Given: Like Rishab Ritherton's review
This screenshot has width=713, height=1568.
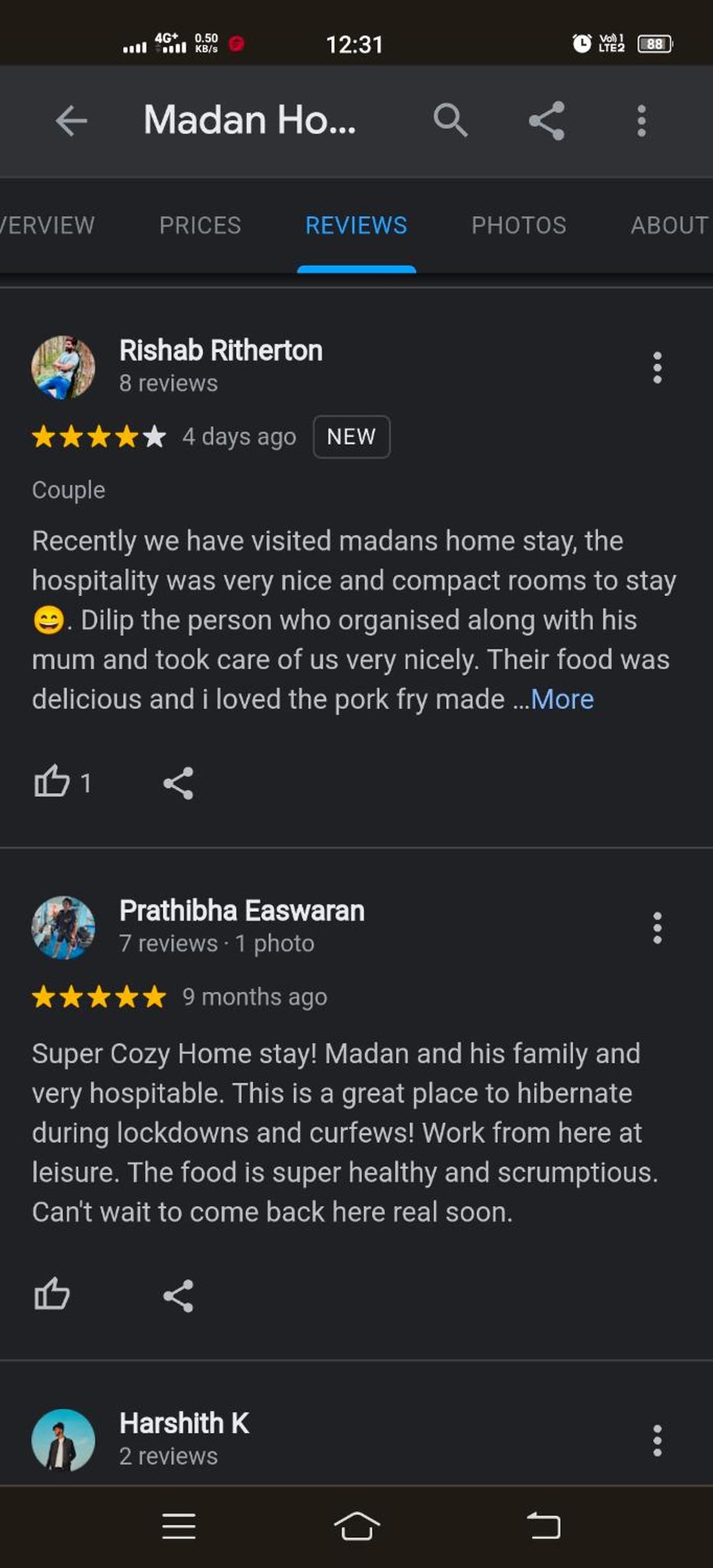Looking at the screenshot, I should coord(52,782).
